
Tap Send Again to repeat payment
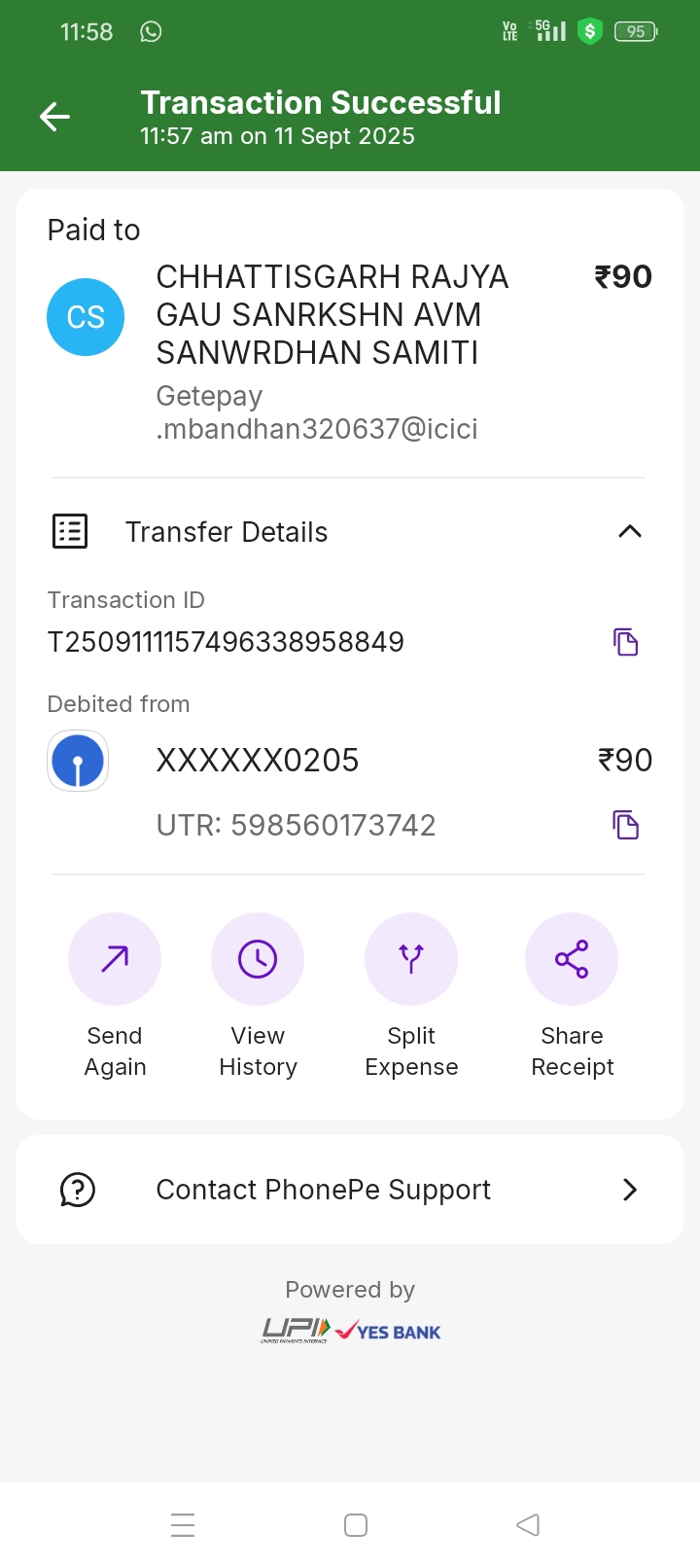(x=115, y=960)
